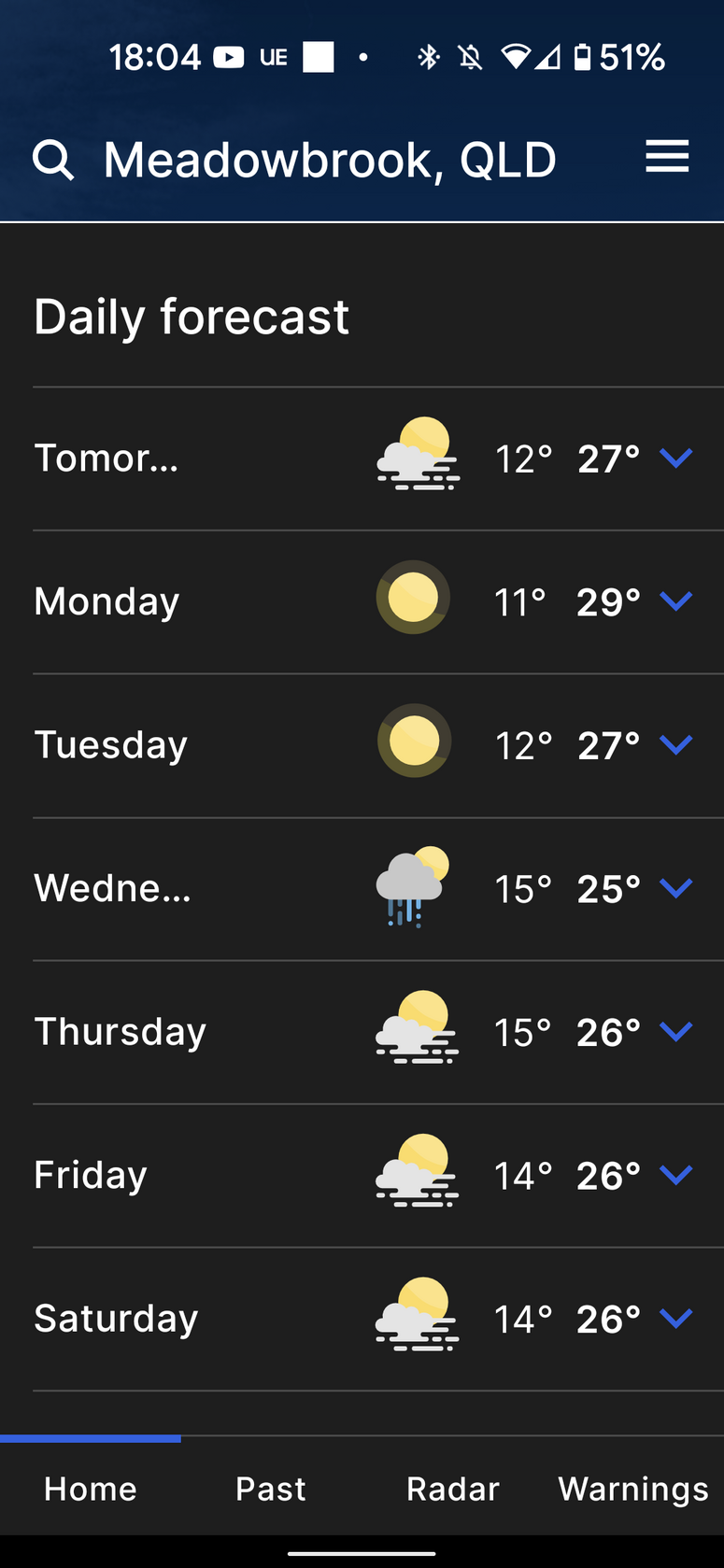Expand Thursday's forecast details

tap(675, 1031)
